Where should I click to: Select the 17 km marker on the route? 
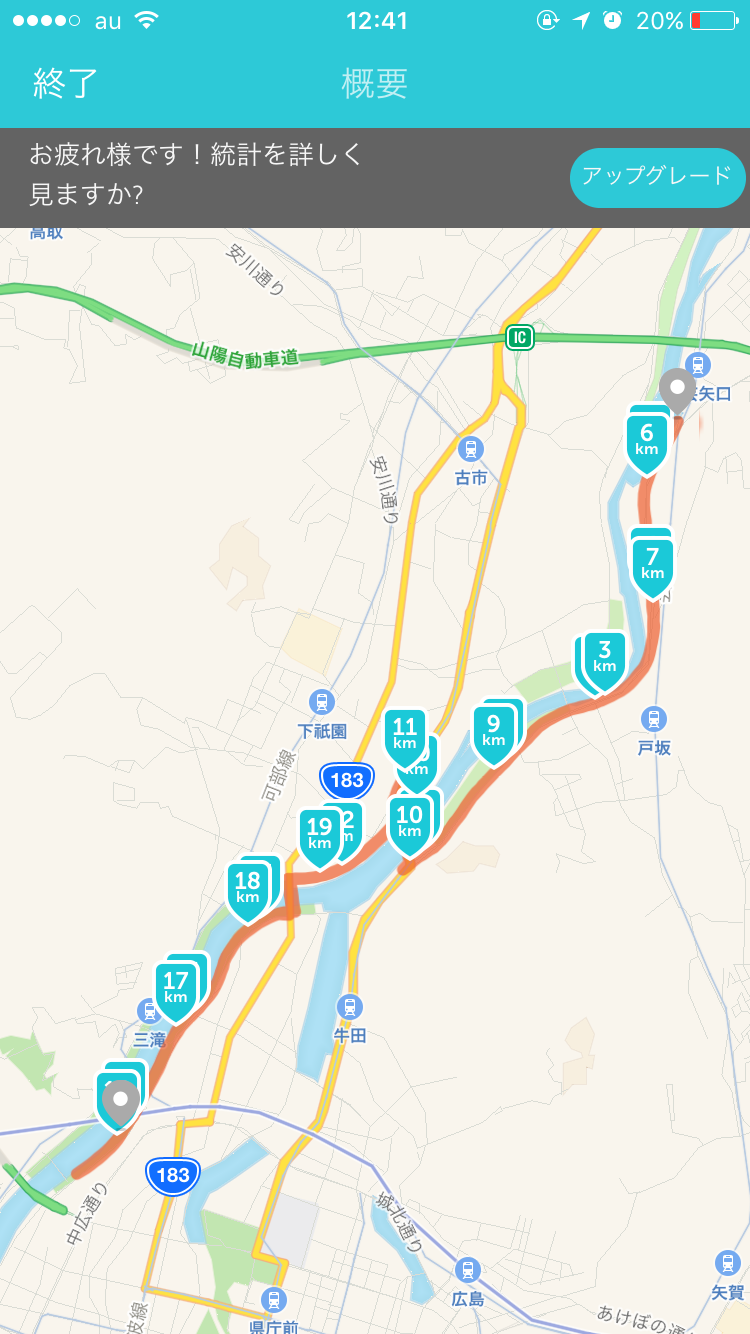click(x=175, y=988)
